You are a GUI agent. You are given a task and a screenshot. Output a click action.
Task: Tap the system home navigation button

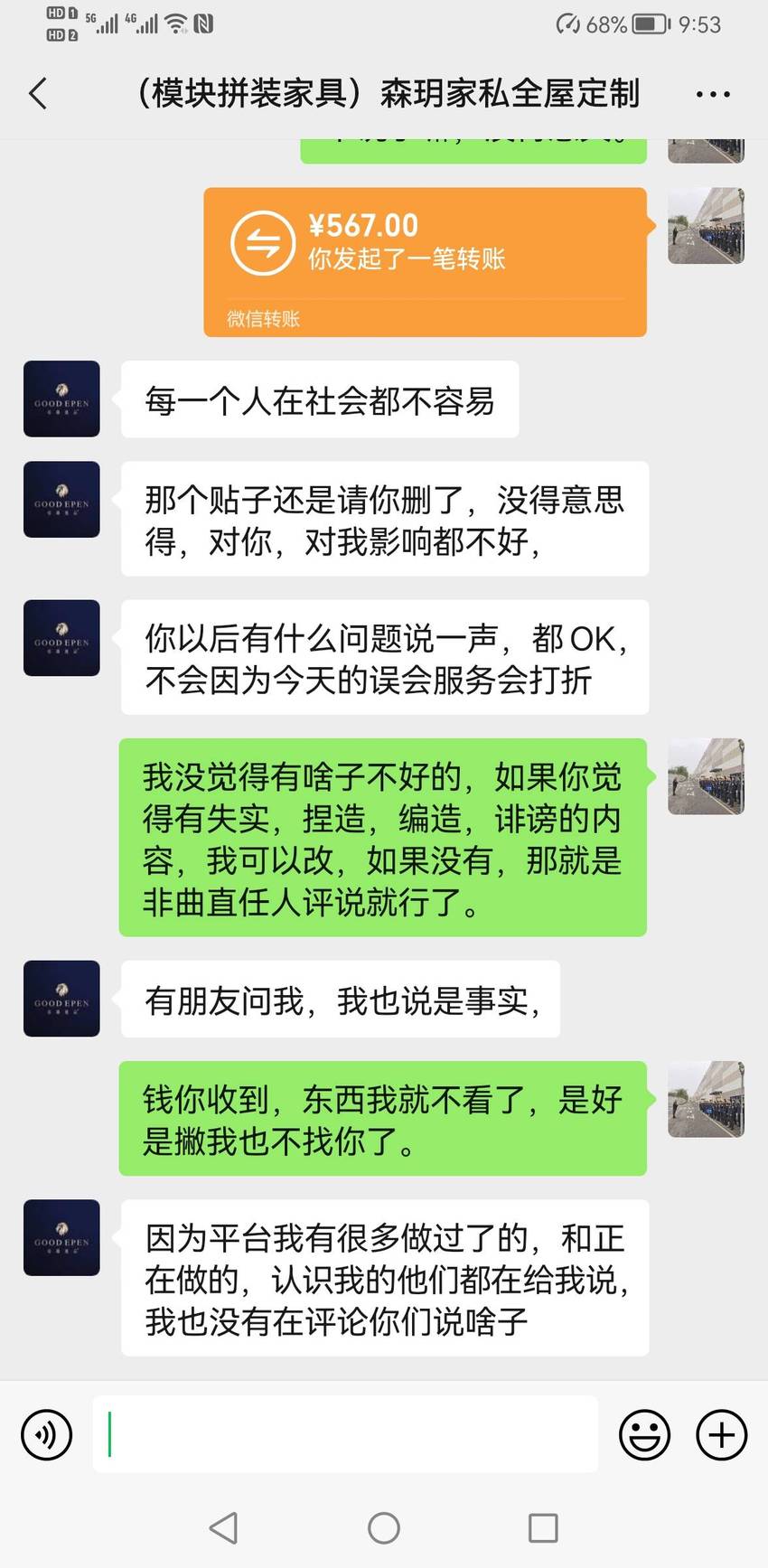384,1527
